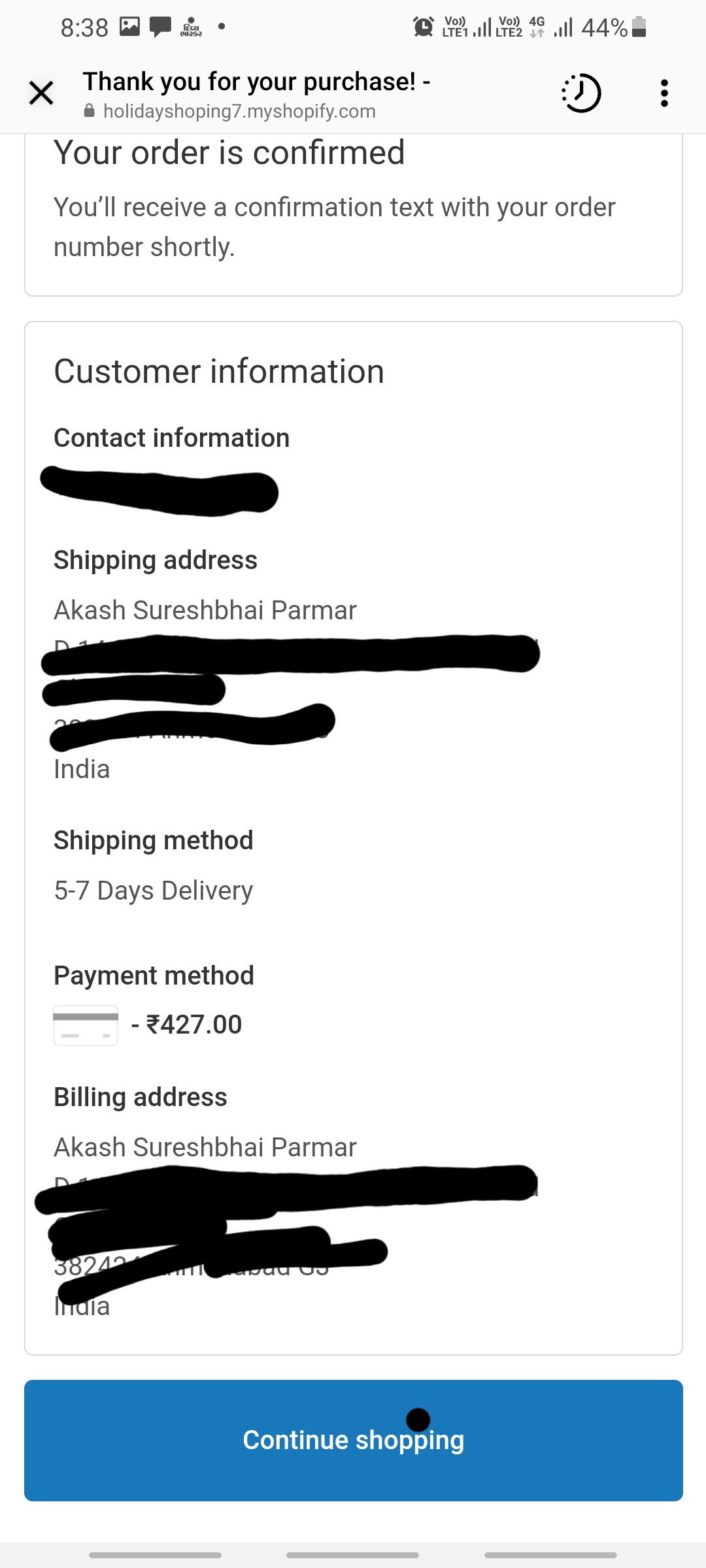
Task: Tap the Continue shopping button
Action: click(x=353, y=1440)
